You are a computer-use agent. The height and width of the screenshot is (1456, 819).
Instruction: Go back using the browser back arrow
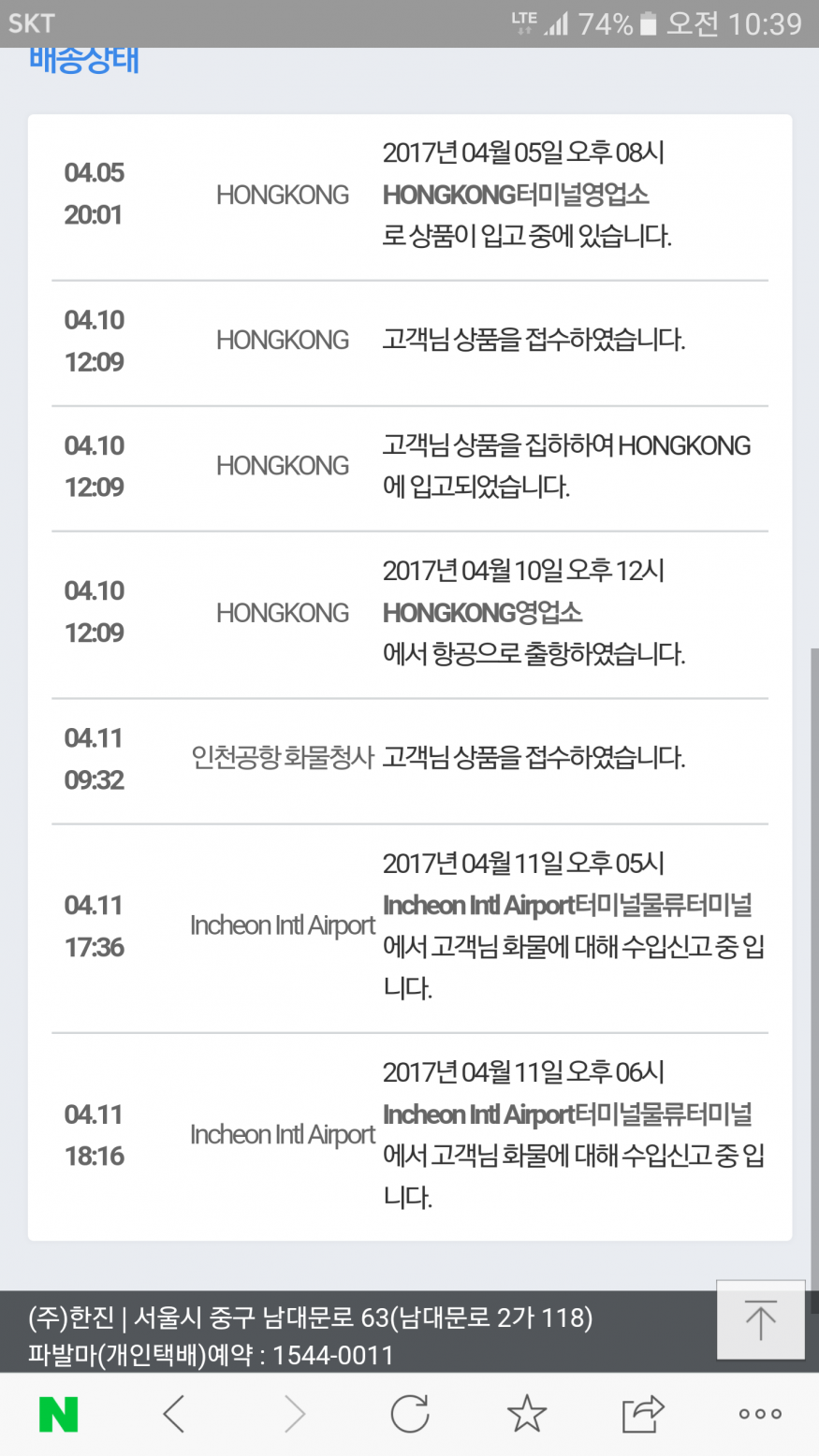(174, 1414)
